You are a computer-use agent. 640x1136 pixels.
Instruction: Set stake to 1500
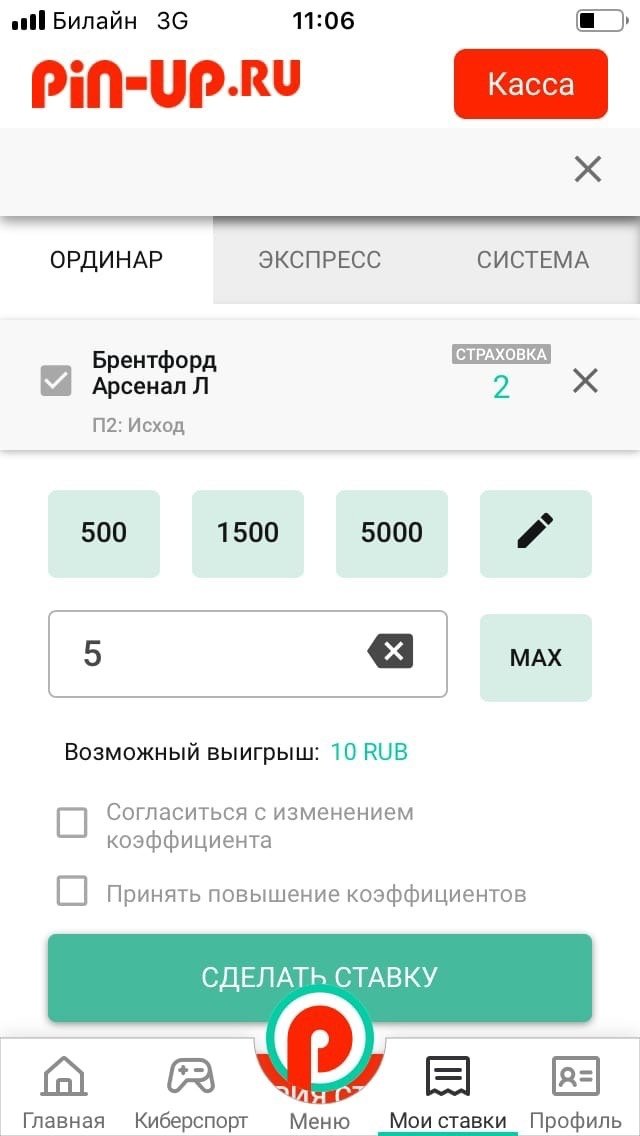click(x=248, y=533)
